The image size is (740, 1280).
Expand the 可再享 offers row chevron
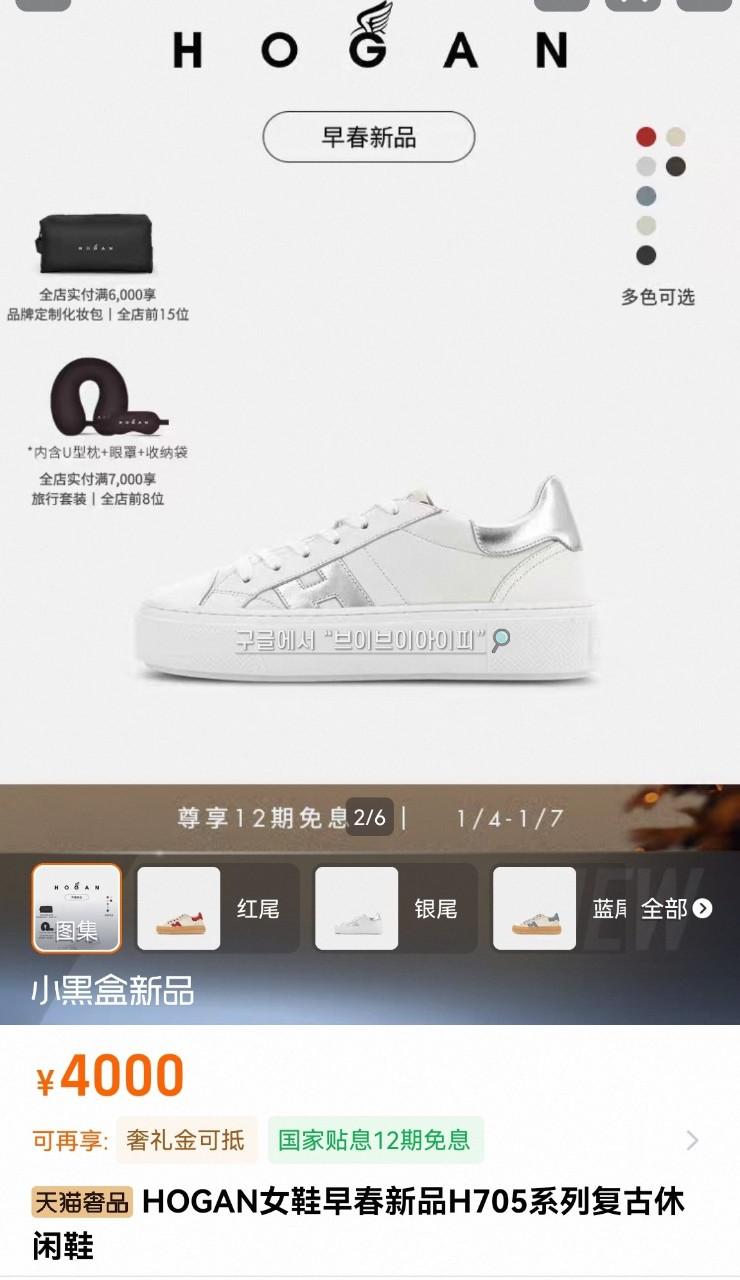click(692, 1140)
